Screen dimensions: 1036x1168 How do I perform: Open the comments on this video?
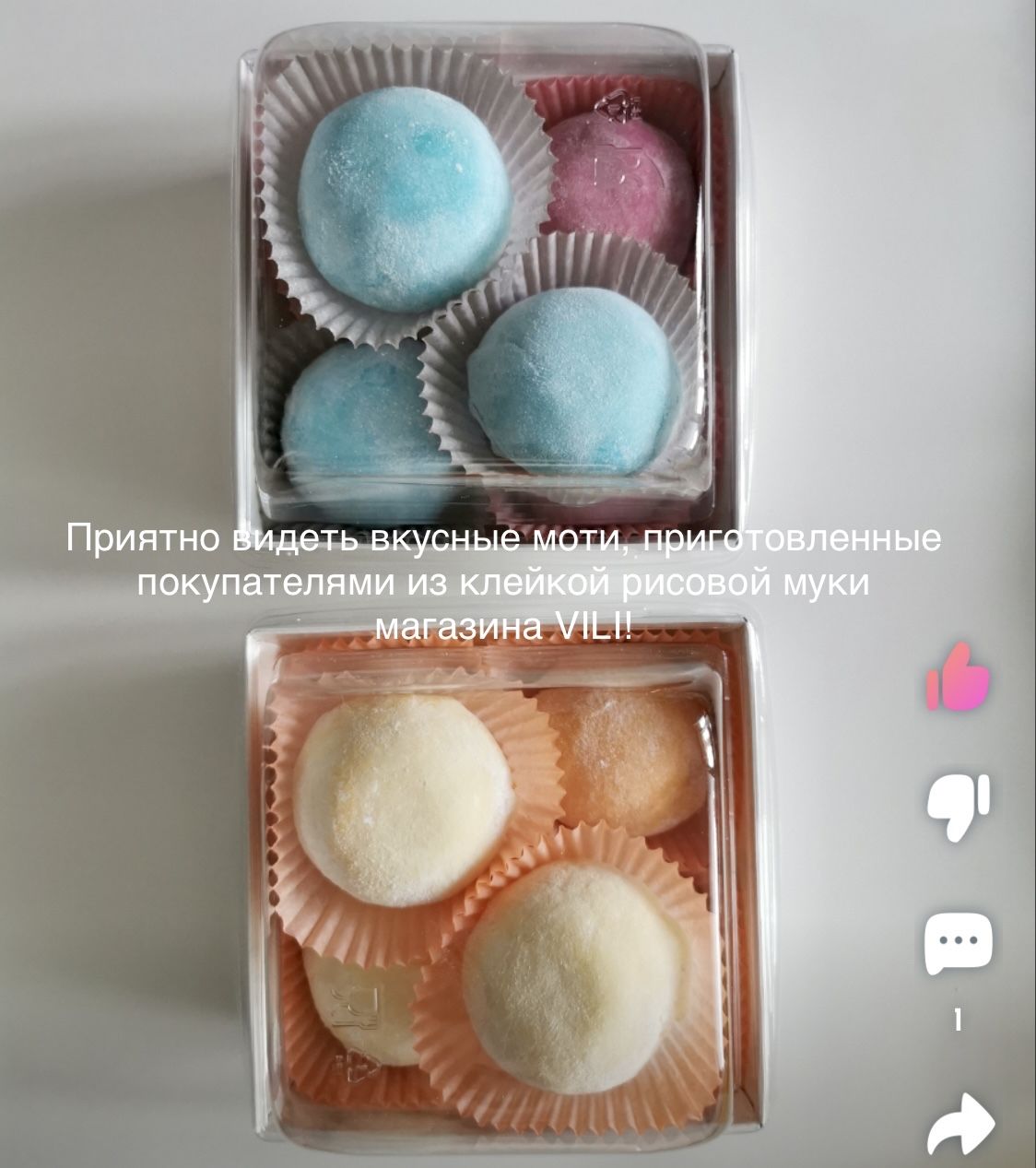[958, 942]
